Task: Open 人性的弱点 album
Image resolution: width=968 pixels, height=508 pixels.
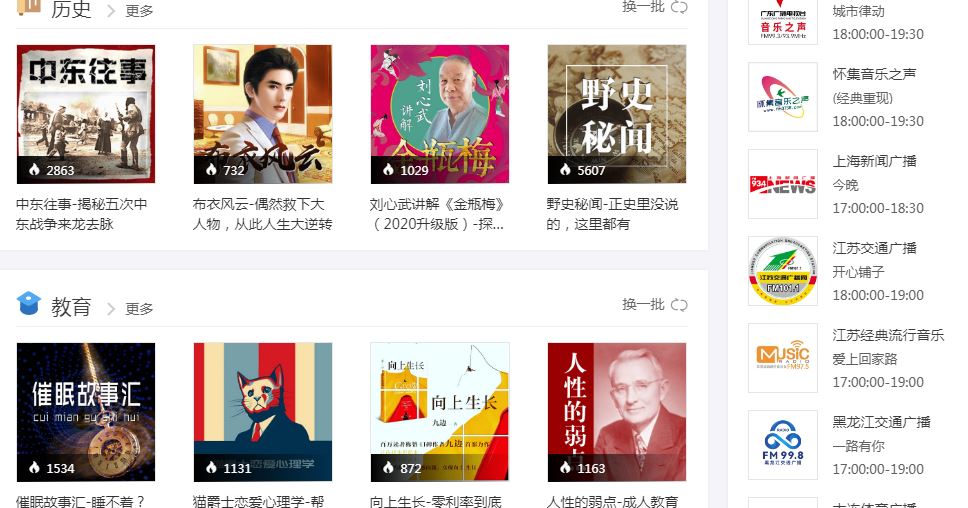Action: 617,412
